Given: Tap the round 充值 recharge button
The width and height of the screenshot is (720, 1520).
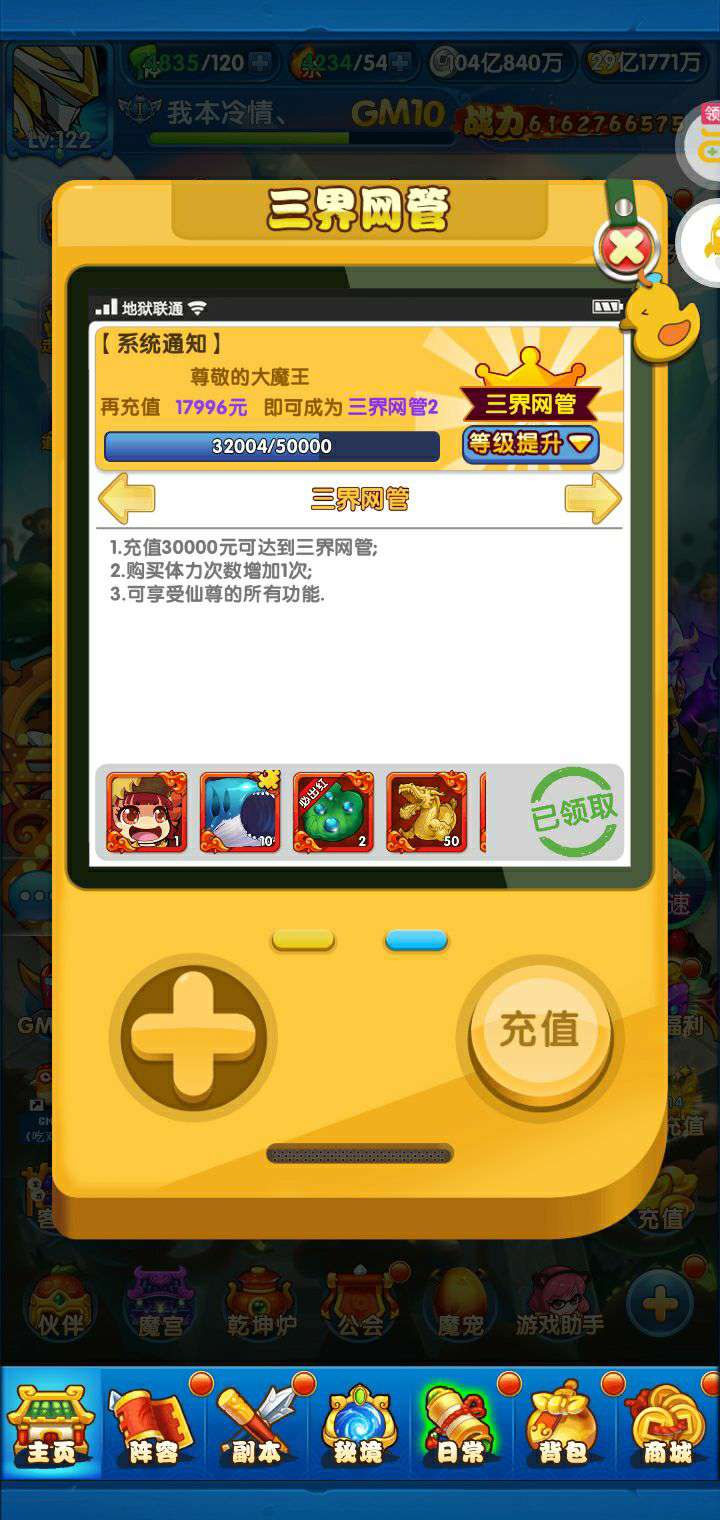Looking at the screenshot, I should [540, 1032].
